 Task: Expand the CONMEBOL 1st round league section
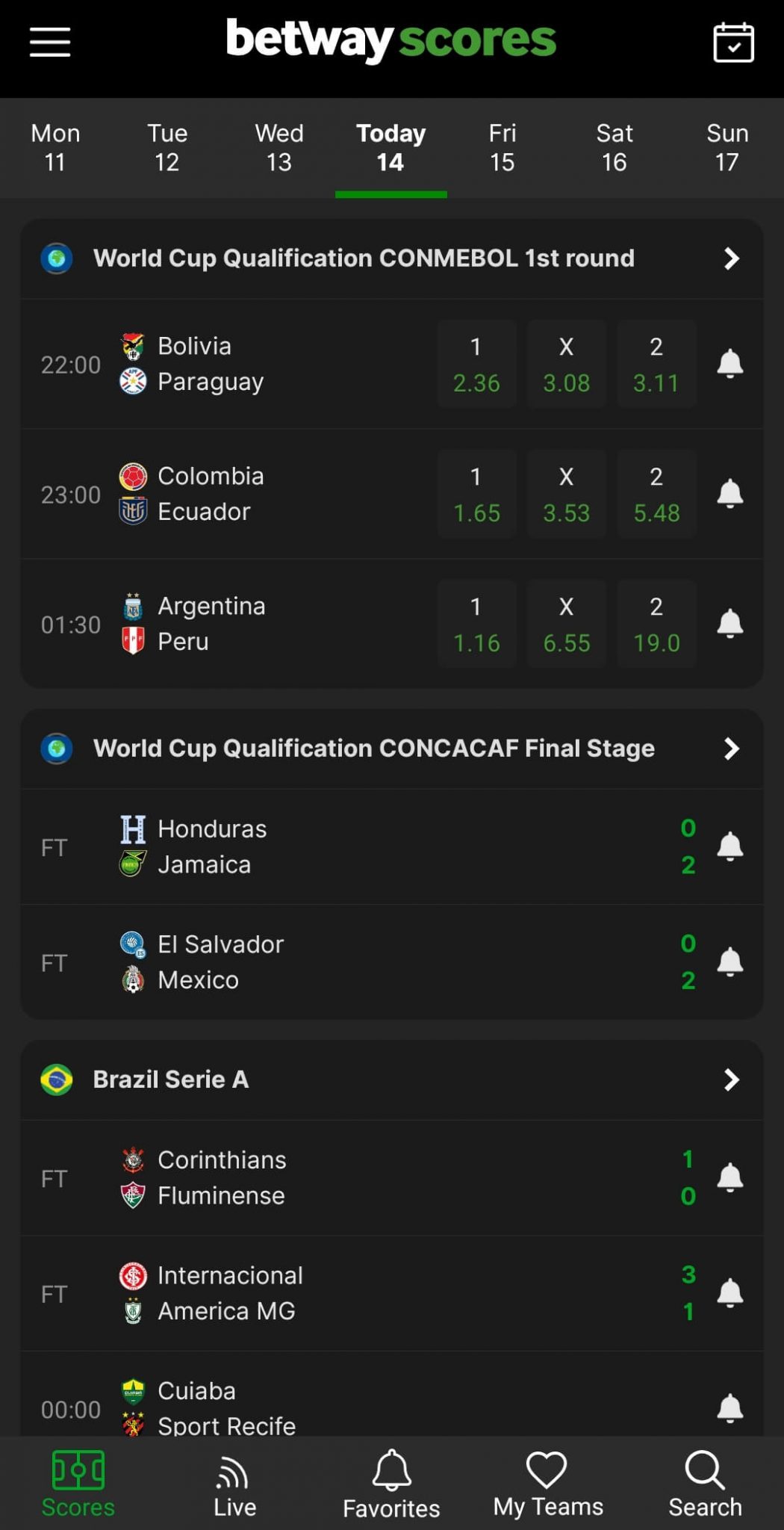pos(731,258)
